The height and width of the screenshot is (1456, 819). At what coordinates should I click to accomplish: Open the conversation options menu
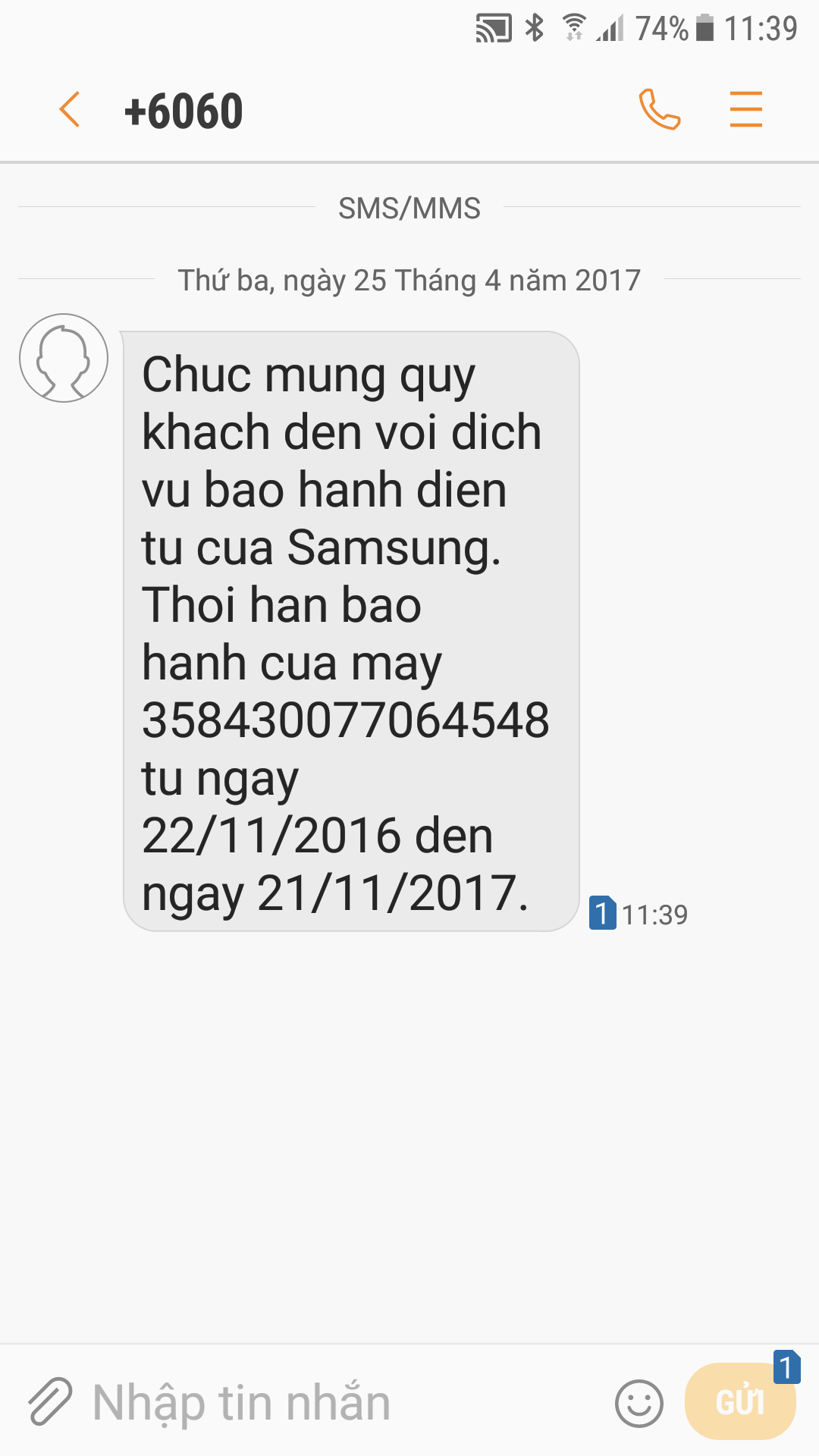point(745,110)
